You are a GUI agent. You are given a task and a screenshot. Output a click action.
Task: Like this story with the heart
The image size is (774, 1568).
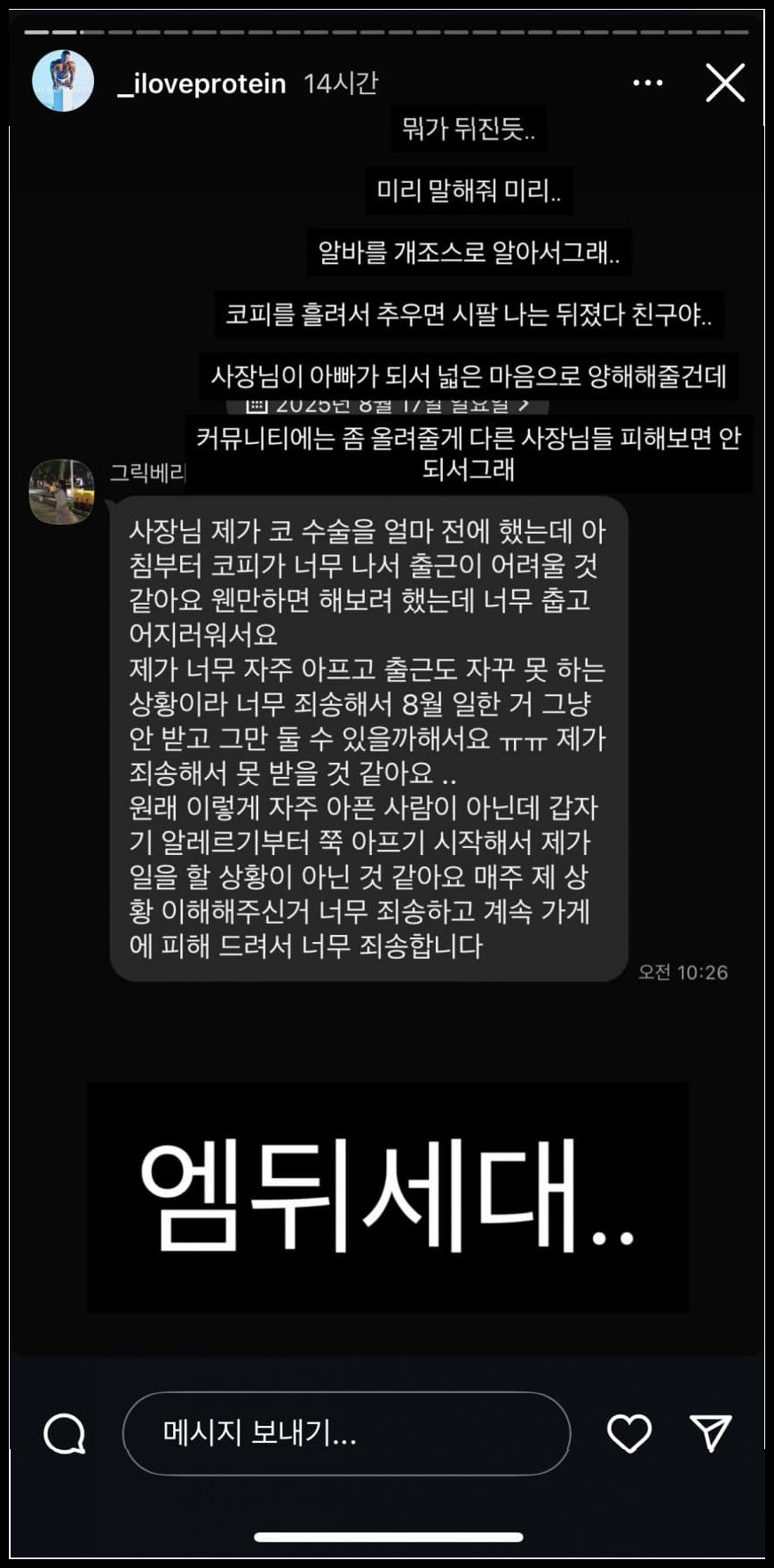click(628, 1433)
